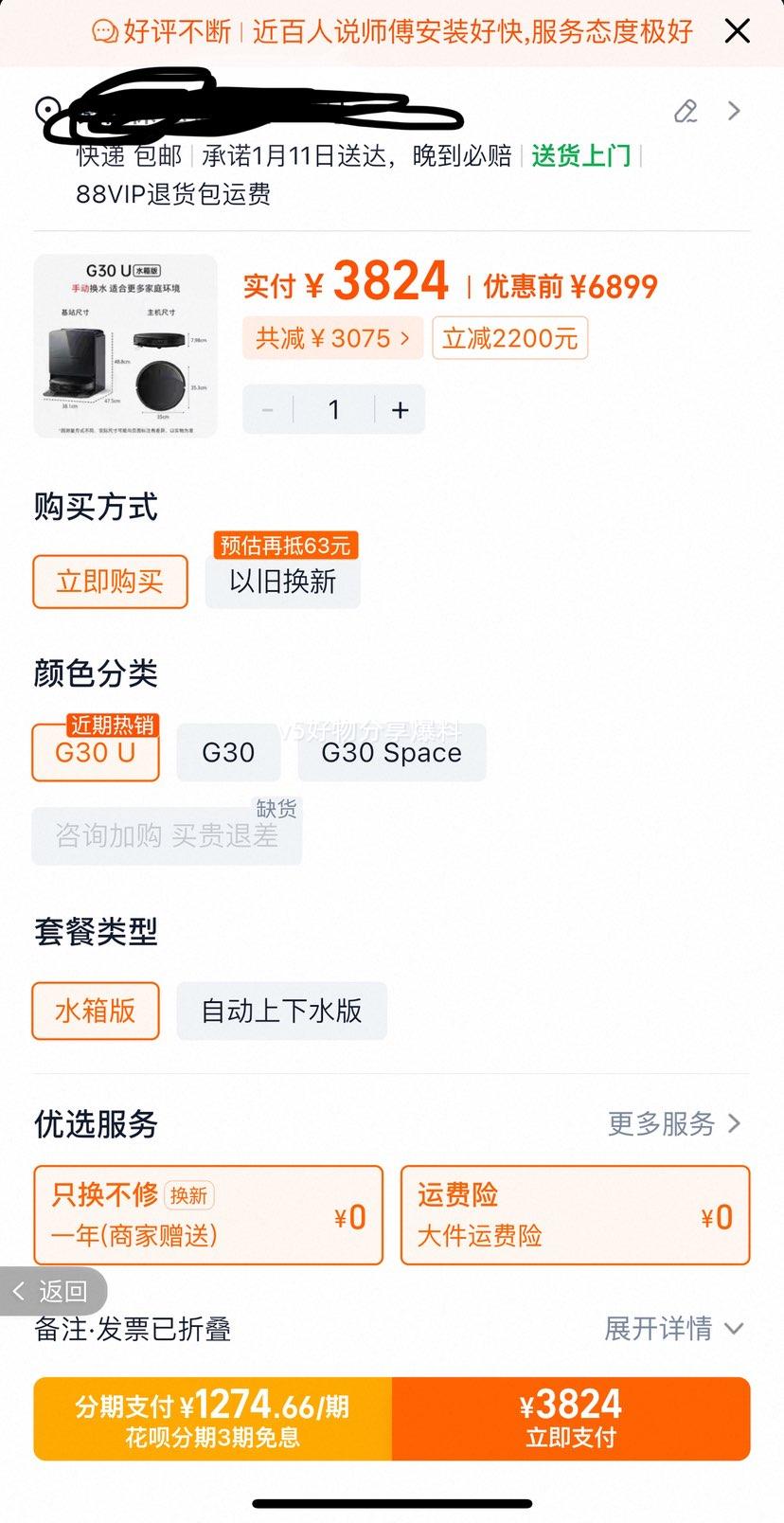The height and width of the screenshot is (1523, 784).
Task: Switch to the G30 Space model
Action: pyautogui.click(x=391, y=753)
